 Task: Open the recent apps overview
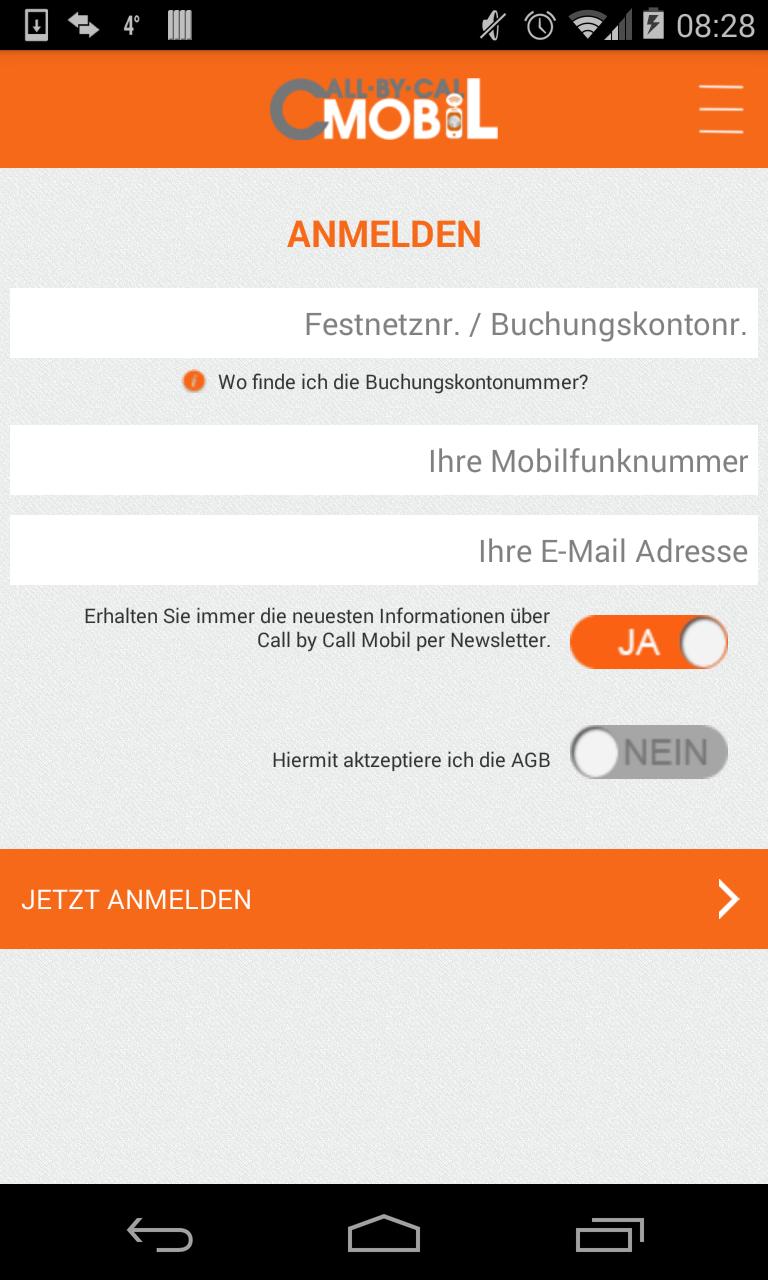tap(610, 1235)
